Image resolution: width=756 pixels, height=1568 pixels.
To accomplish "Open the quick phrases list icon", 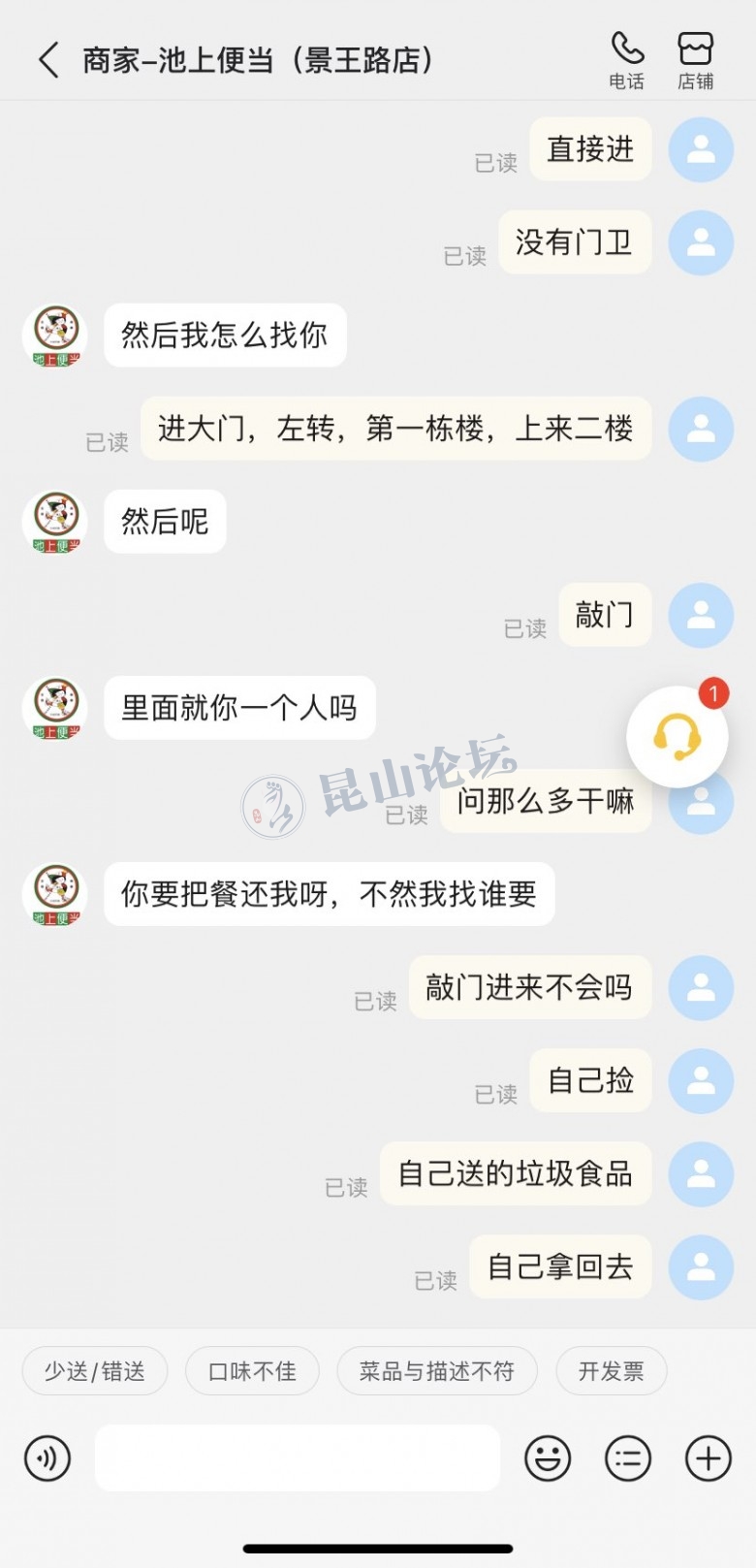I will 628,1457.
